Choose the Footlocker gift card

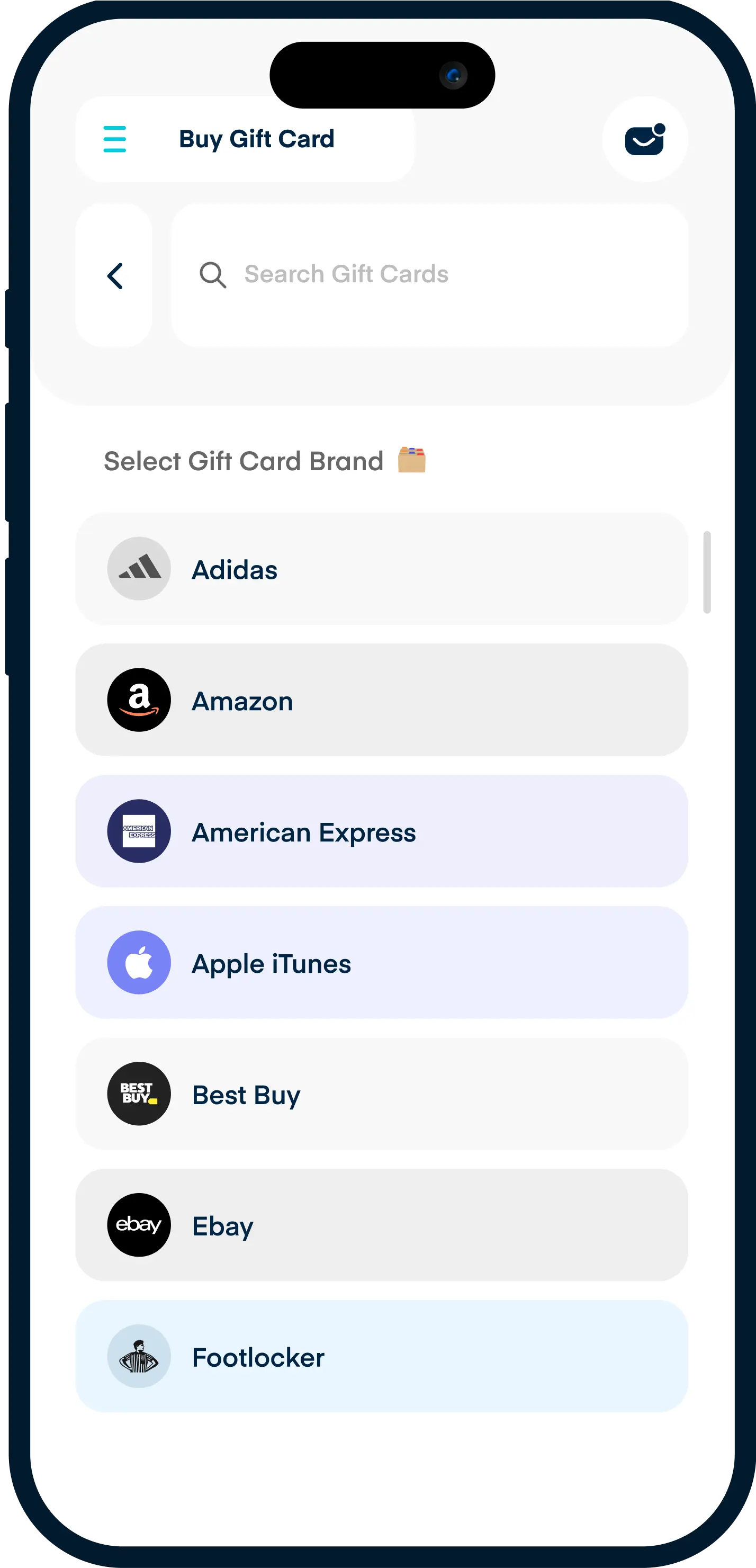point(382,1357)
